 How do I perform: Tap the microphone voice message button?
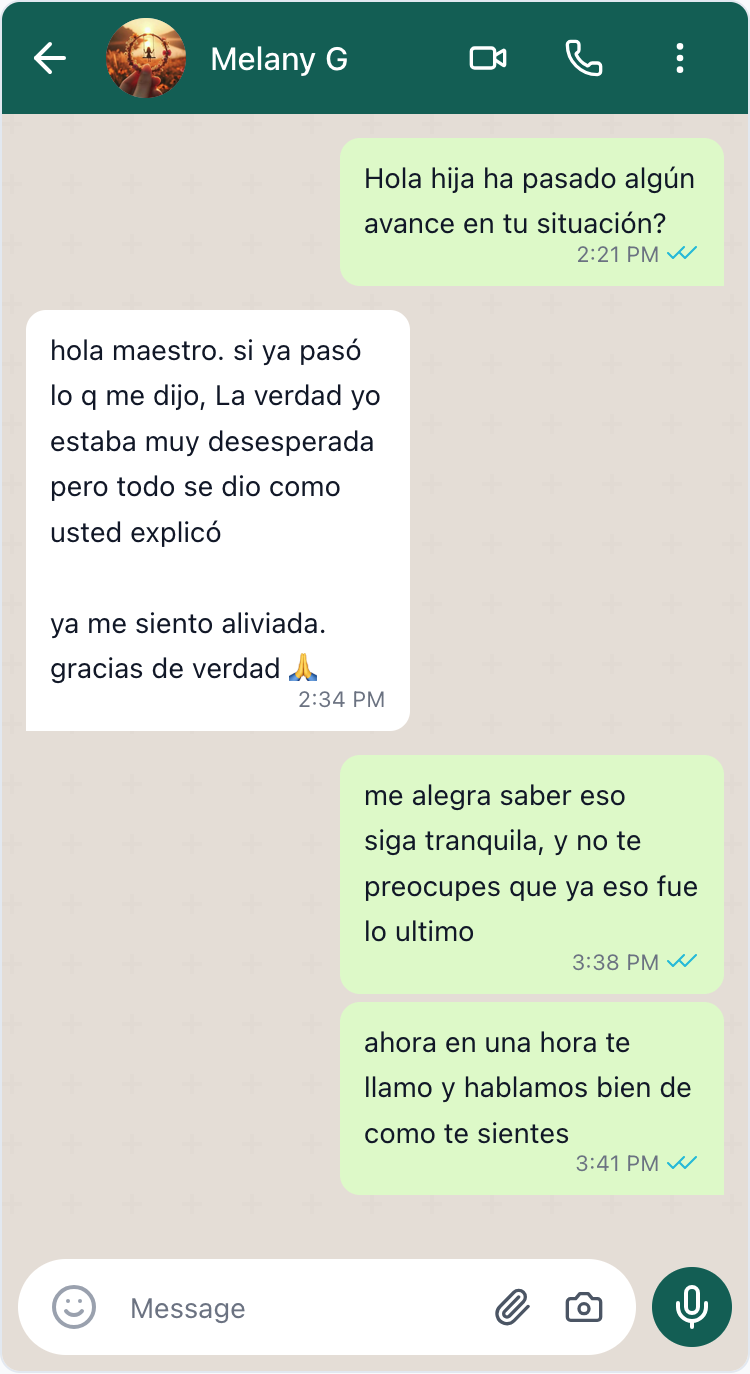click(x=691, y=1307)
